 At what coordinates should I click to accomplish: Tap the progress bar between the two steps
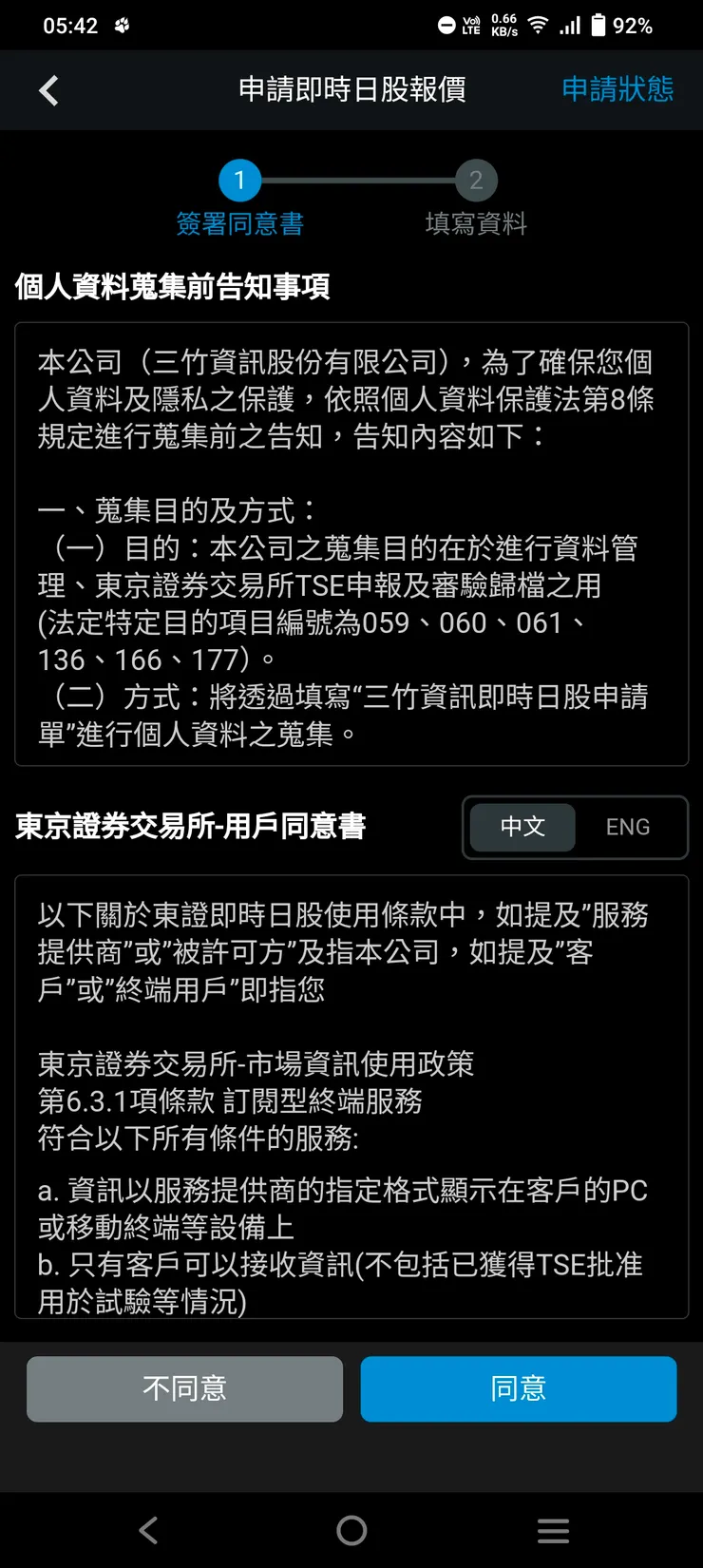[x=357, y=180]
